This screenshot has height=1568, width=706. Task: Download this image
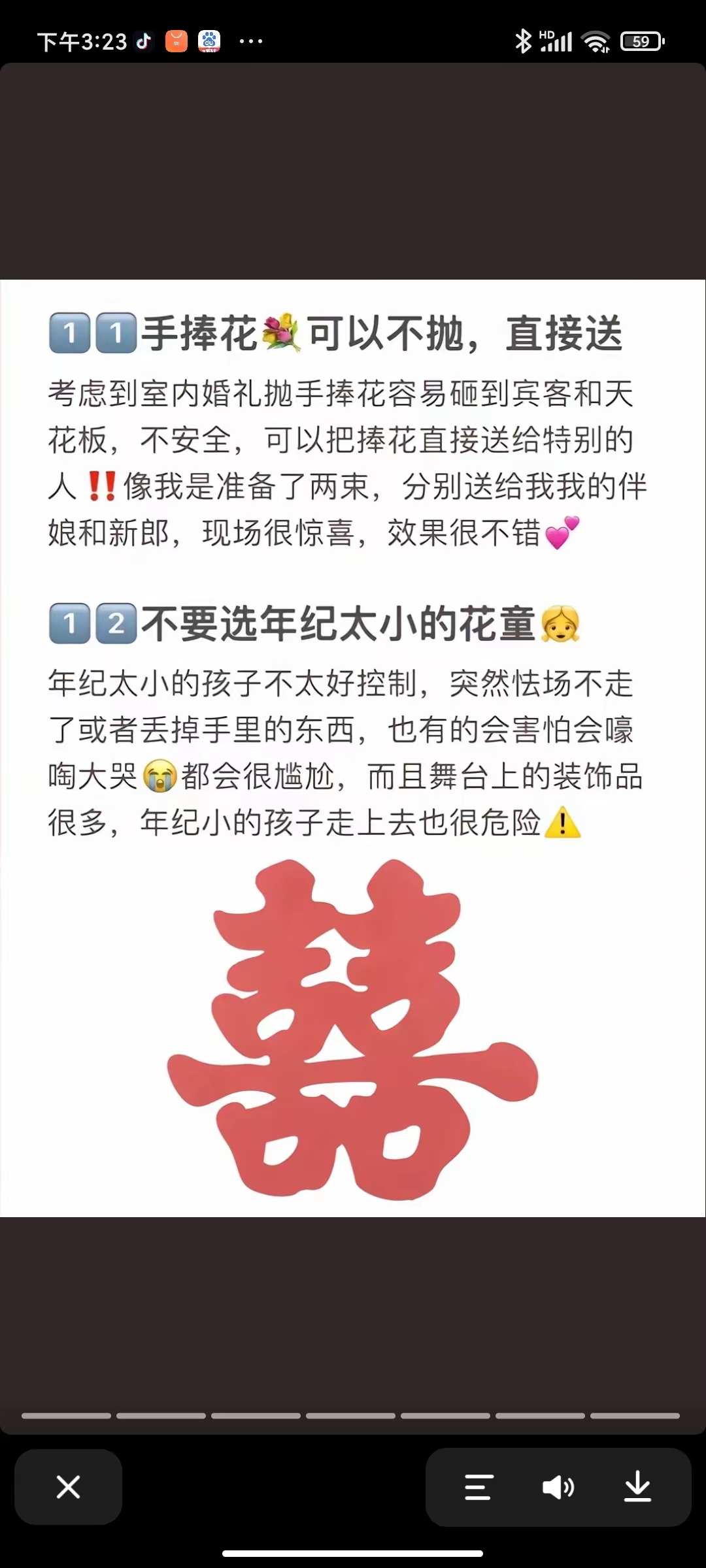[637, 1487]
